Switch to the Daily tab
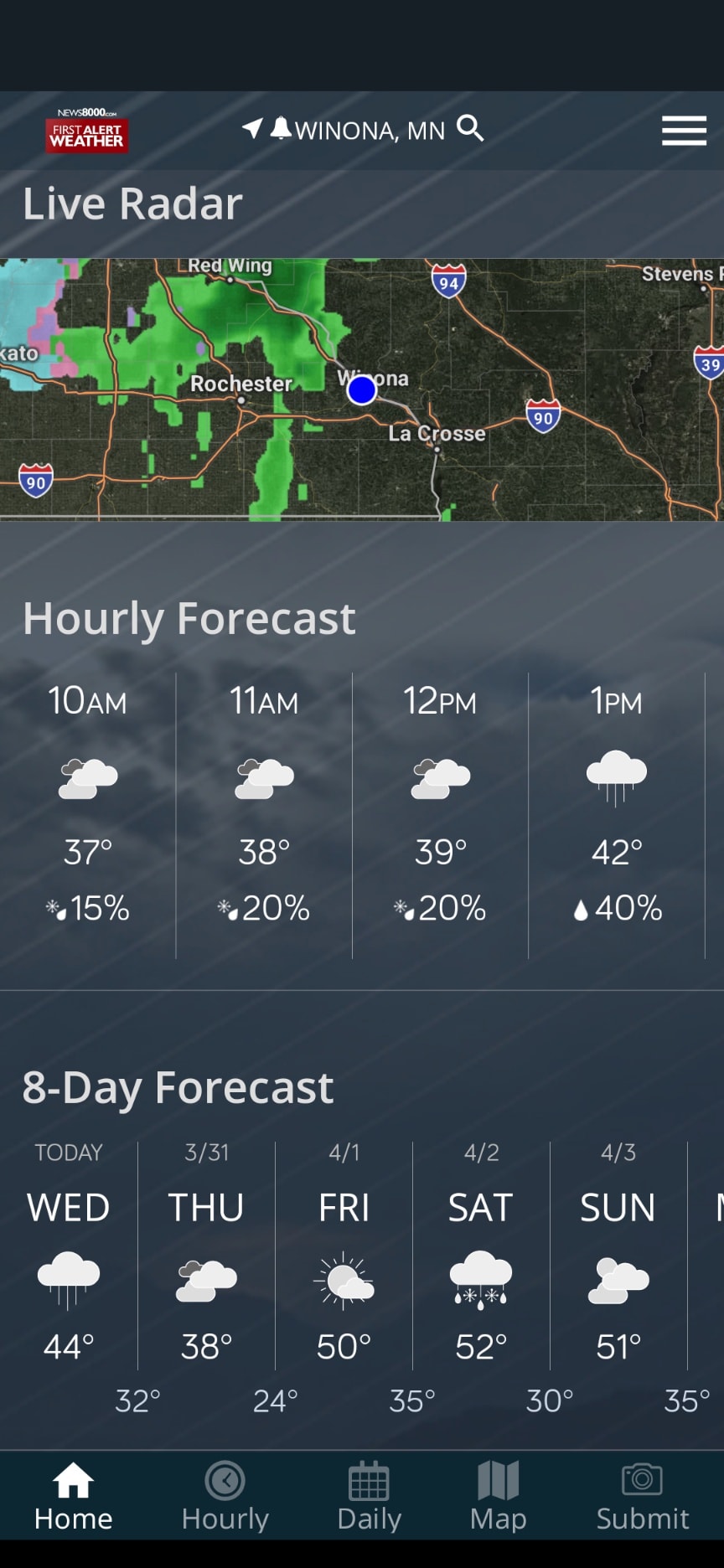The height and width of the screenshot is (1568, 724). point(369,1497)
